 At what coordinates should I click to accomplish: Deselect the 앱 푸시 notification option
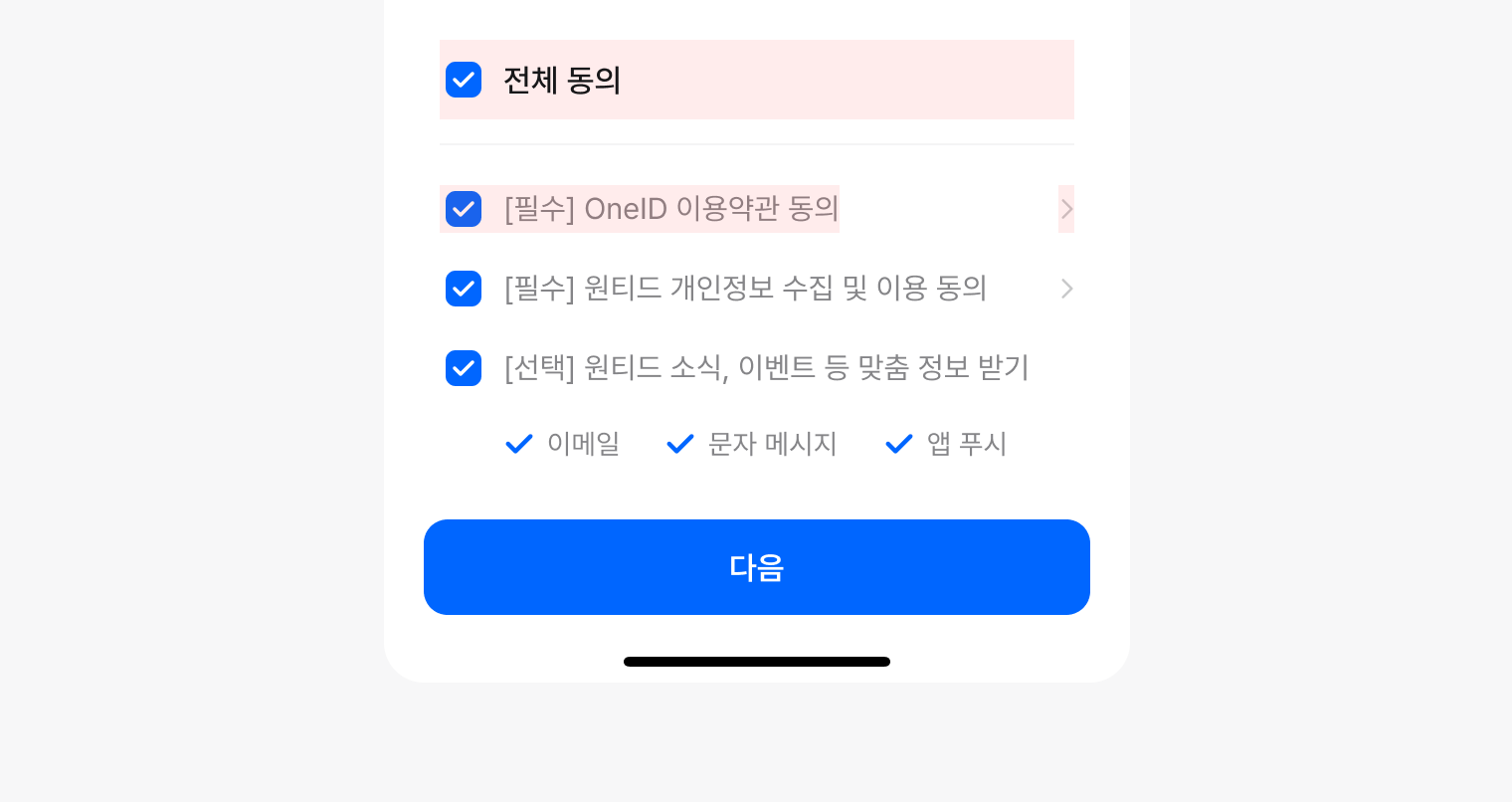899,444
